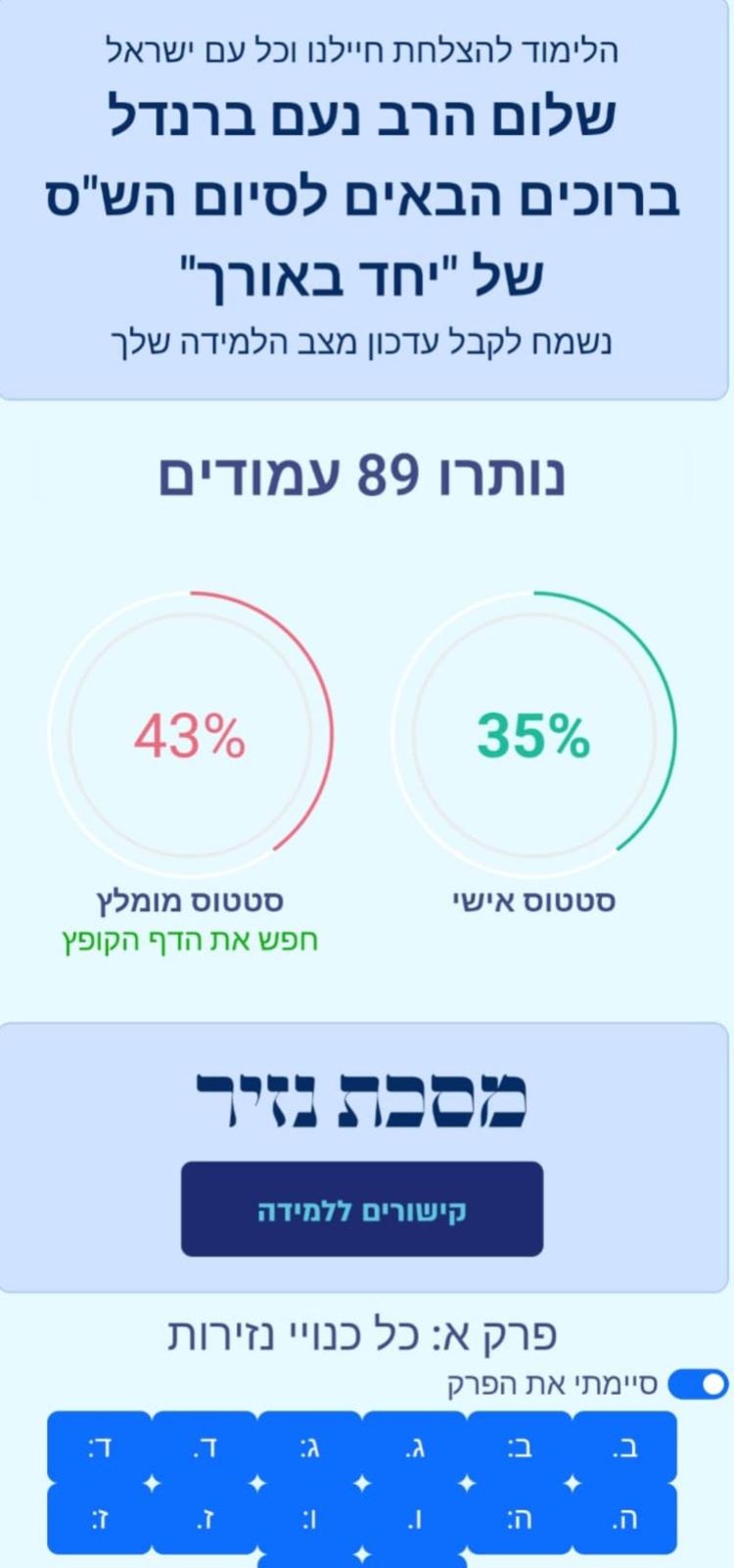734x1568 pixels.
Task: Mark page ג: as learned
Action: pos(310,1448)
